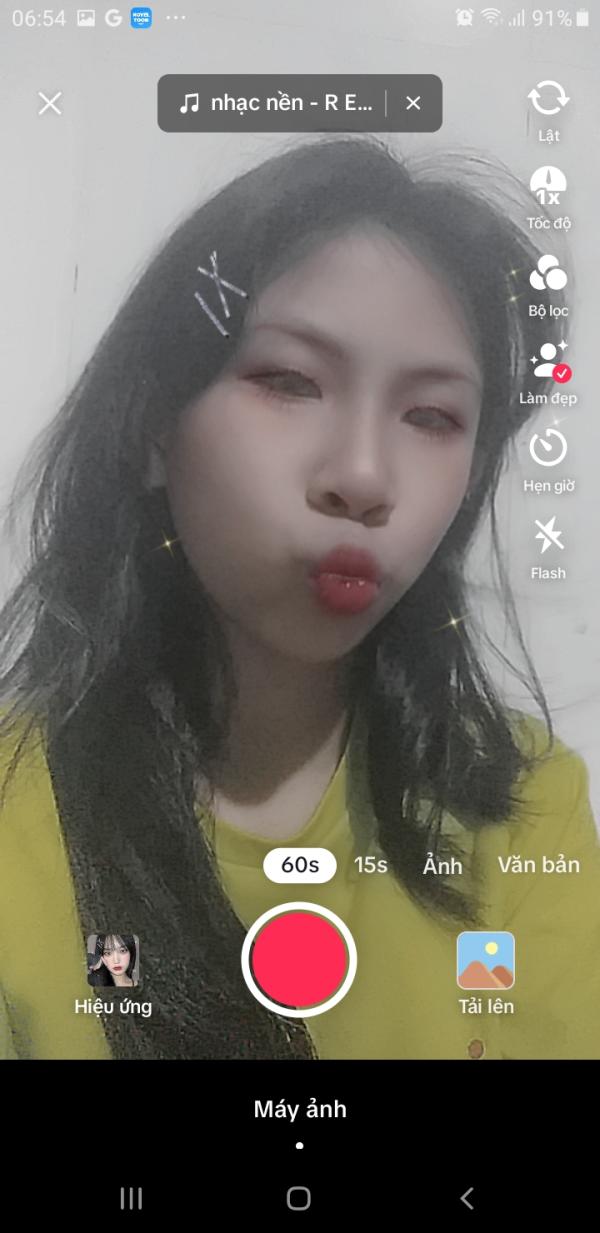Go back using the system back button
Image resolution: width=600 pixels, height=1233 pixels.
[x=466, y=1198]
